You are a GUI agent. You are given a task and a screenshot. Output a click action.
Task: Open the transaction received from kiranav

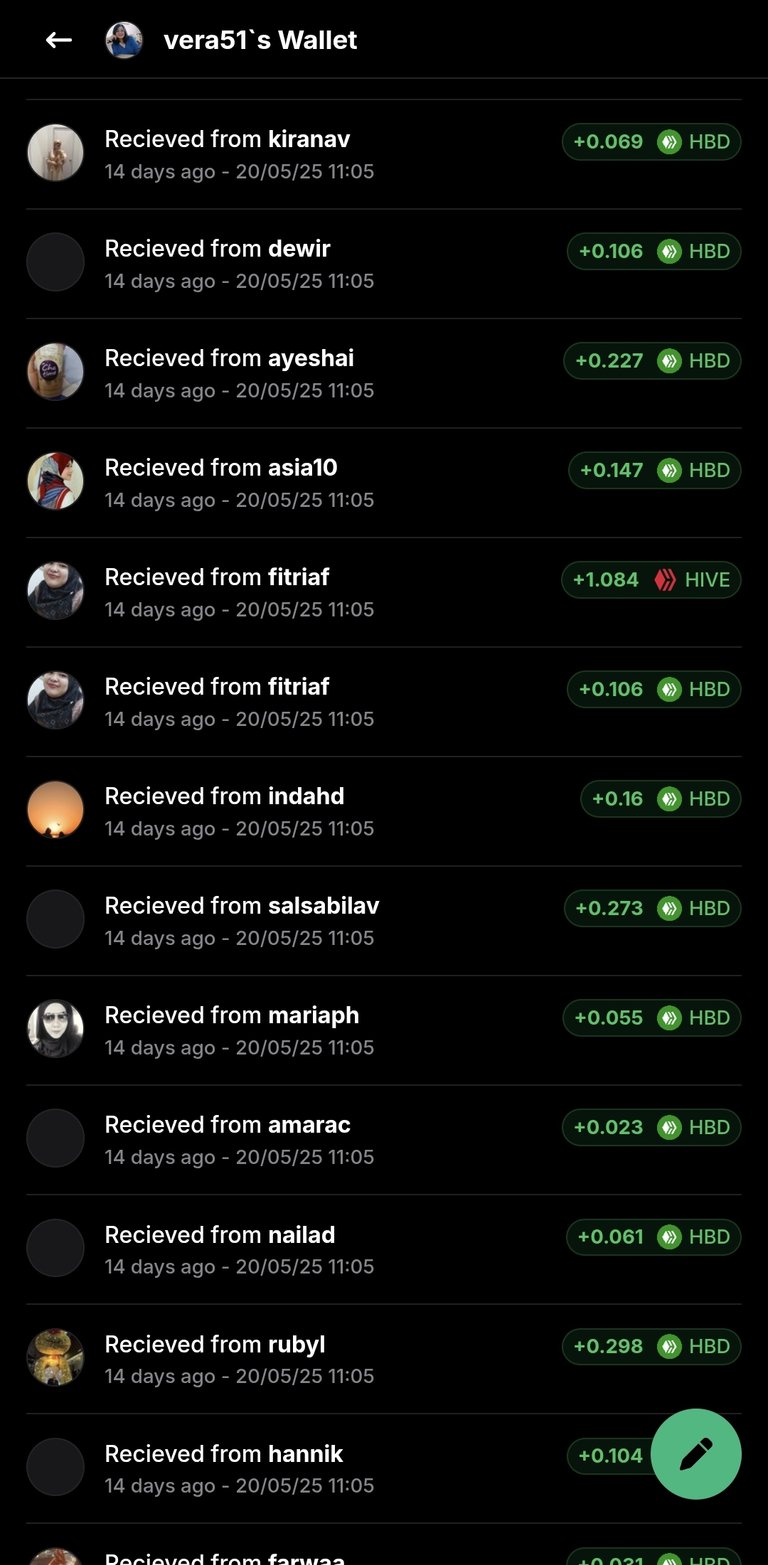click(x=384, y=154)
